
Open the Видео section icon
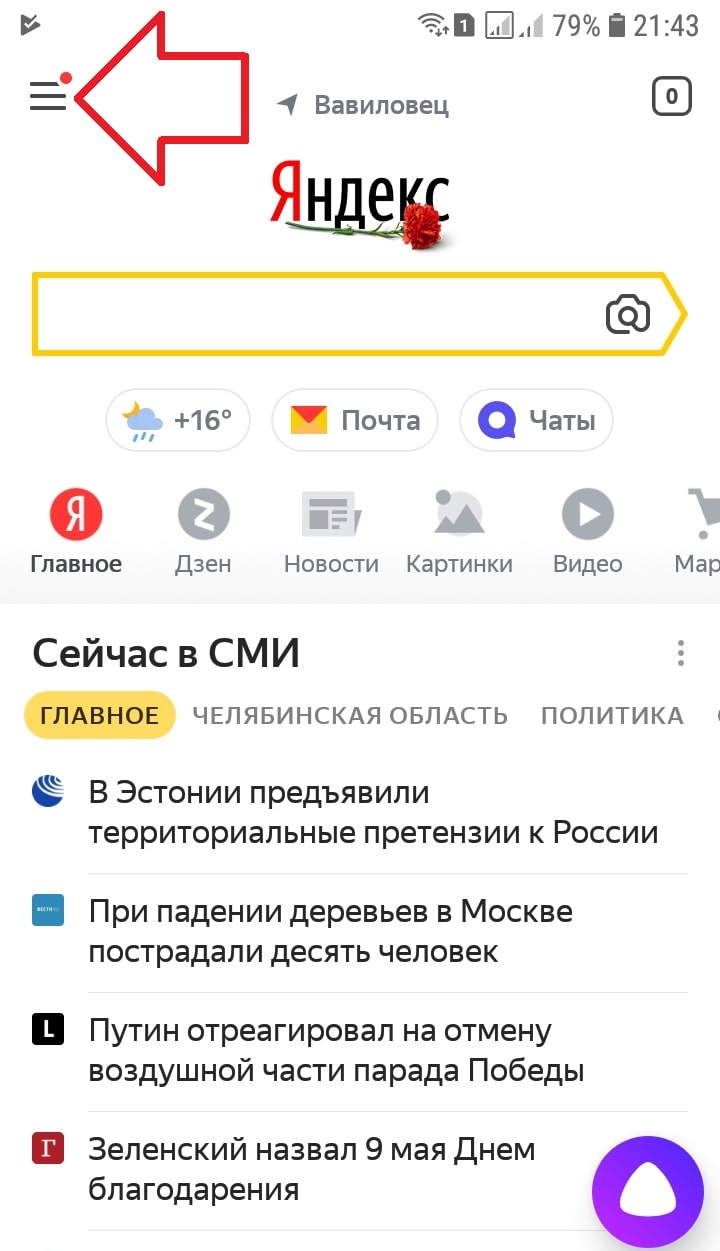coord(587,513)
